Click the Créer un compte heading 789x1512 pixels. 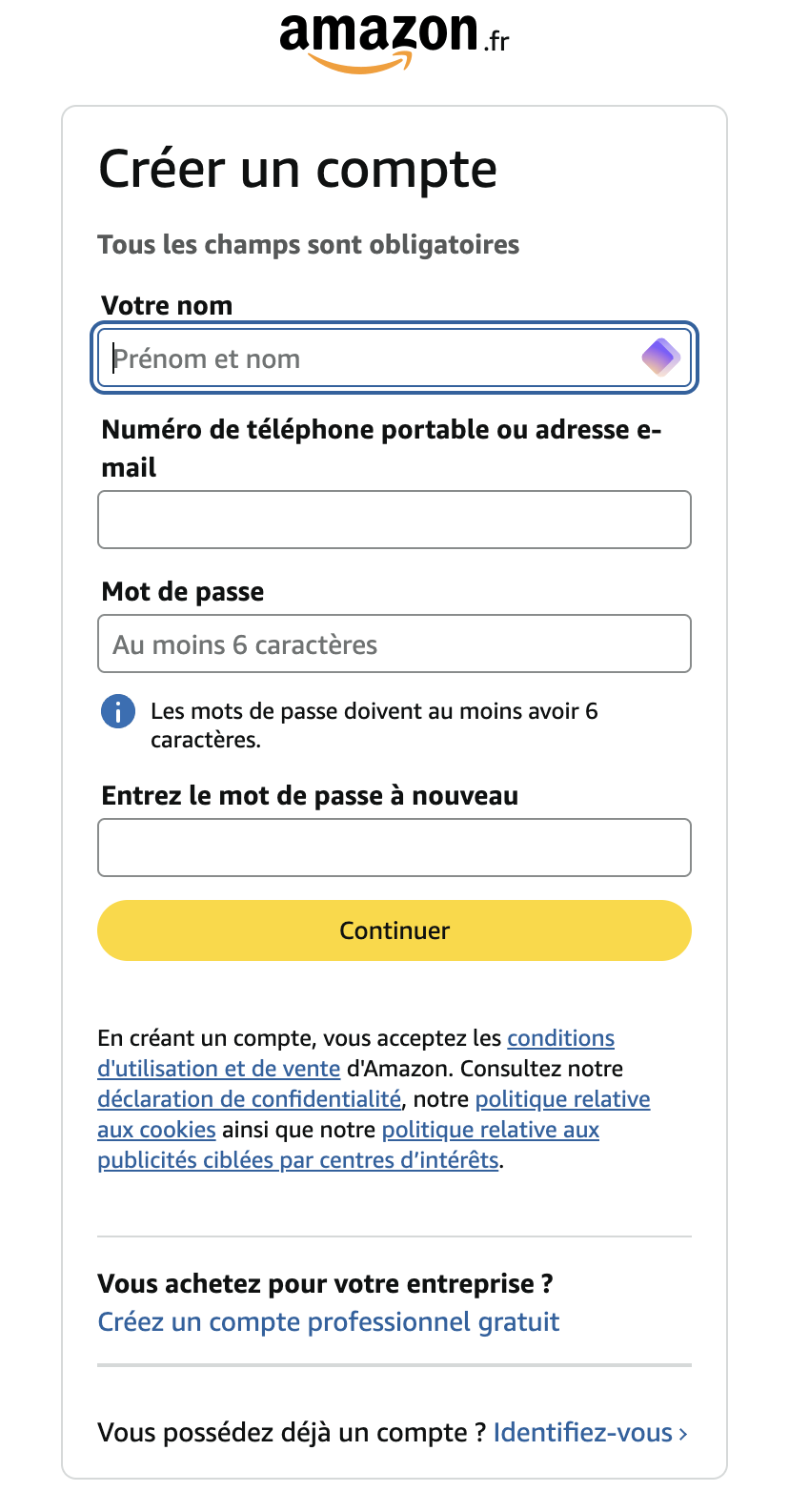click(297, 169)
